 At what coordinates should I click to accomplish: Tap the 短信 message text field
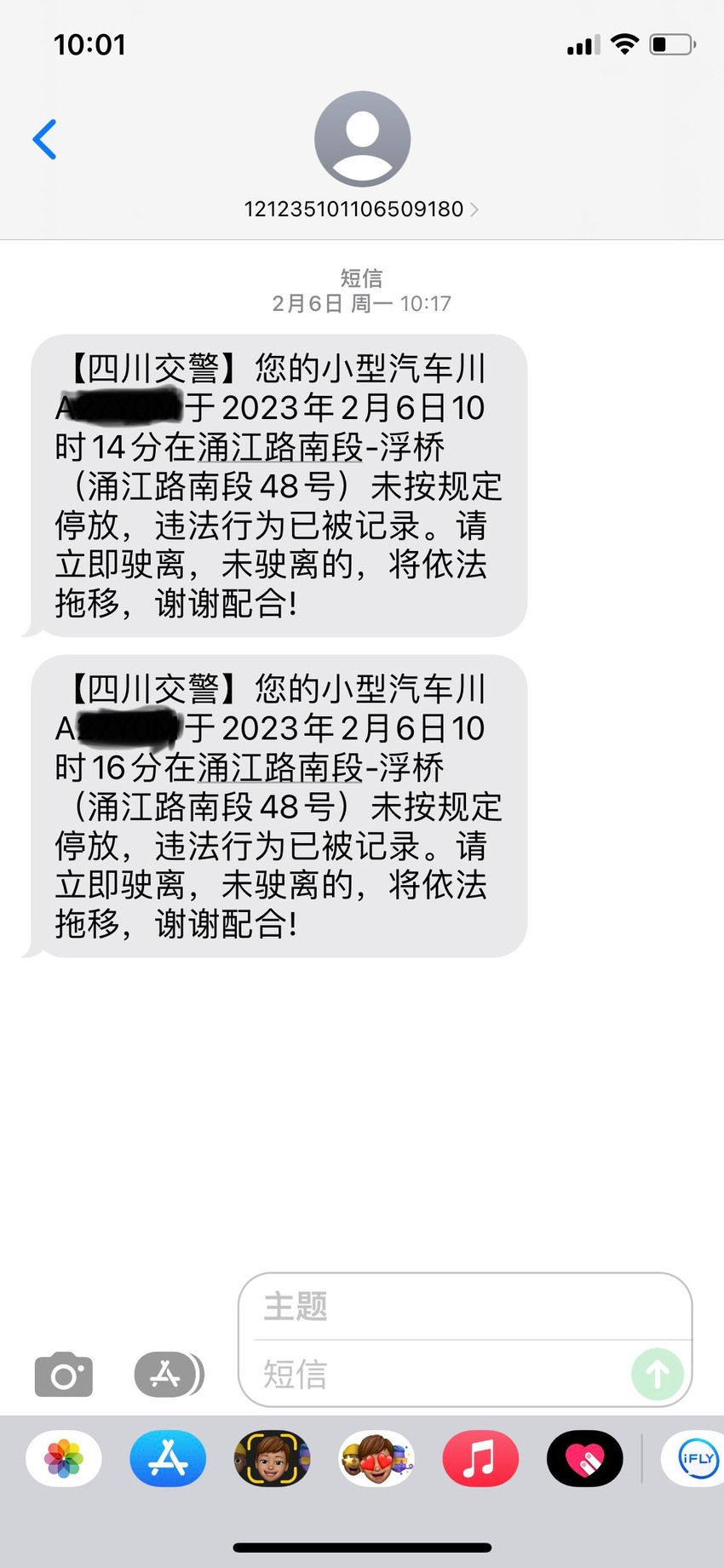(443, 1374)
